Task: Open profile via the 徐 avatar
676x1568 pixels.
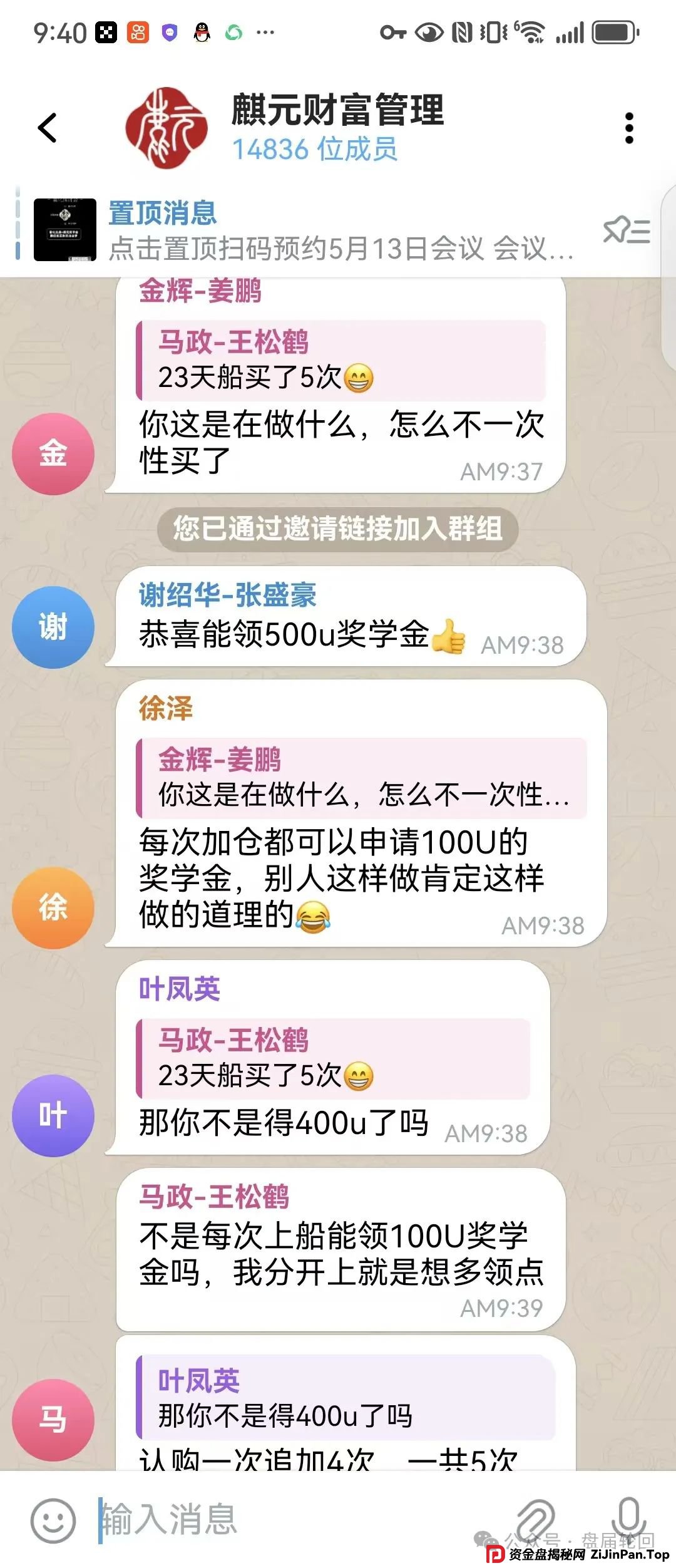Action: (53, 907)
